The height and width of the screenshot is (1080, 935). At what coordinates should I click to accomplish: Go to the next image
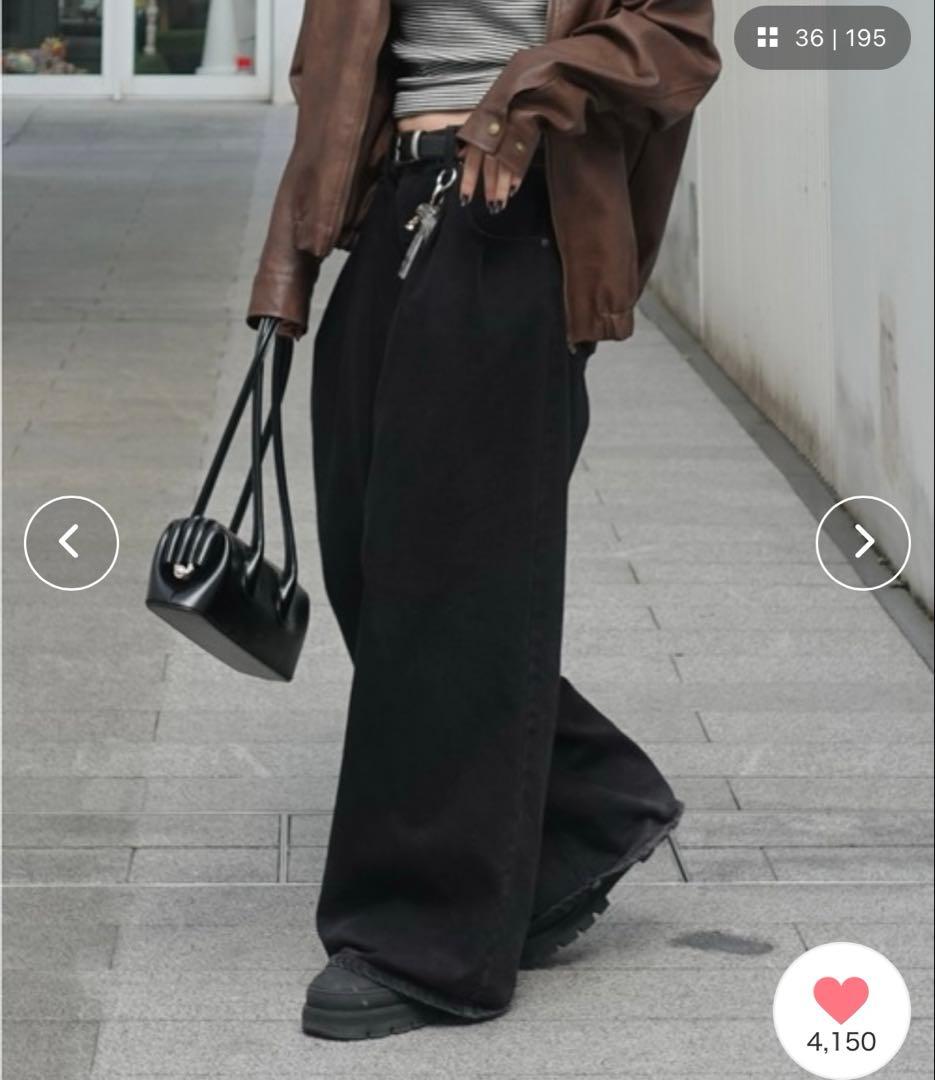coord(863,543)
